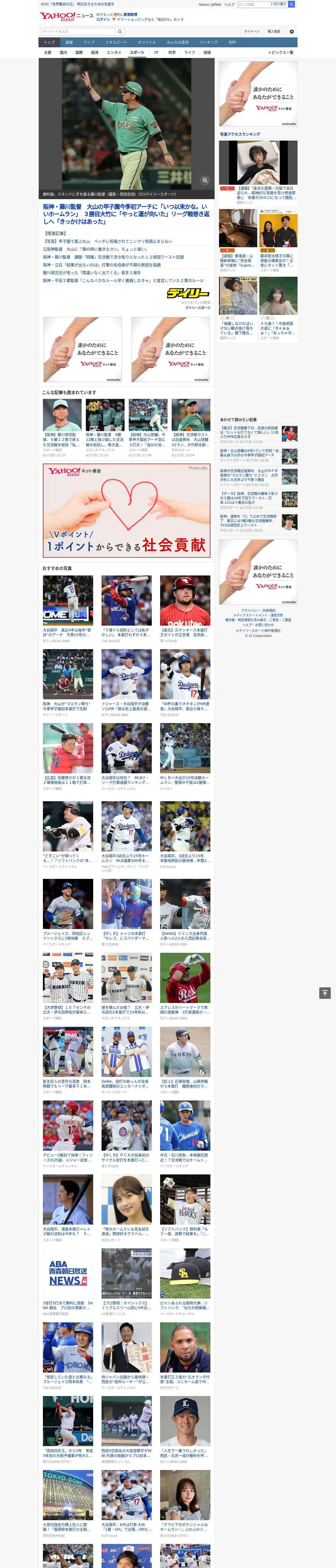This screenshot has width=336, height=1568.
Task: Tap the blue web search button
Action: (x=292, y=4)
